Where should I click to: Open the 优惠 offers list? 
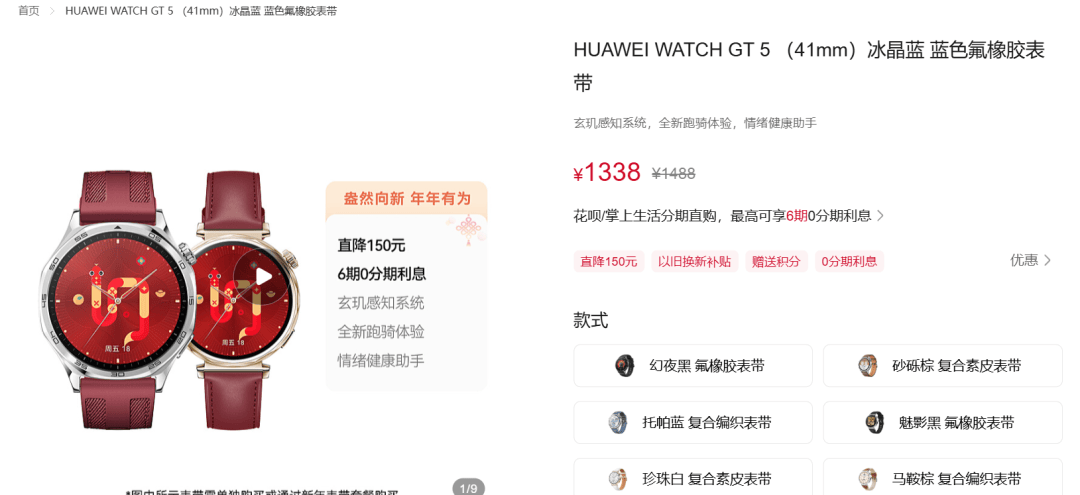pos(1030,260)
